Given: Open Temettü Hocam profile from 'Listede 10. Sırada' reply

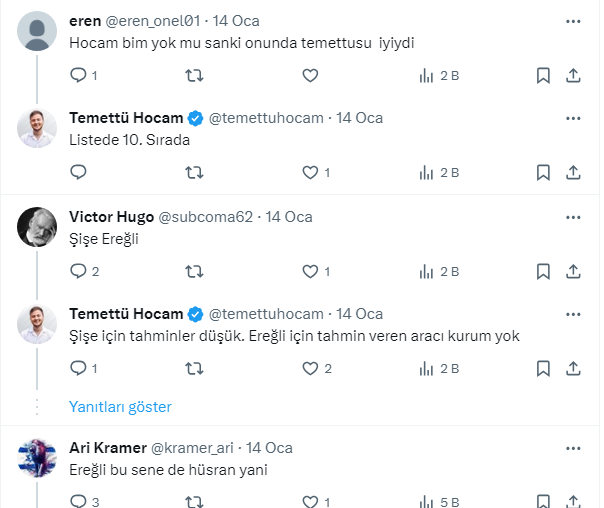Looking at the screenshot, I should coord(126,118).
